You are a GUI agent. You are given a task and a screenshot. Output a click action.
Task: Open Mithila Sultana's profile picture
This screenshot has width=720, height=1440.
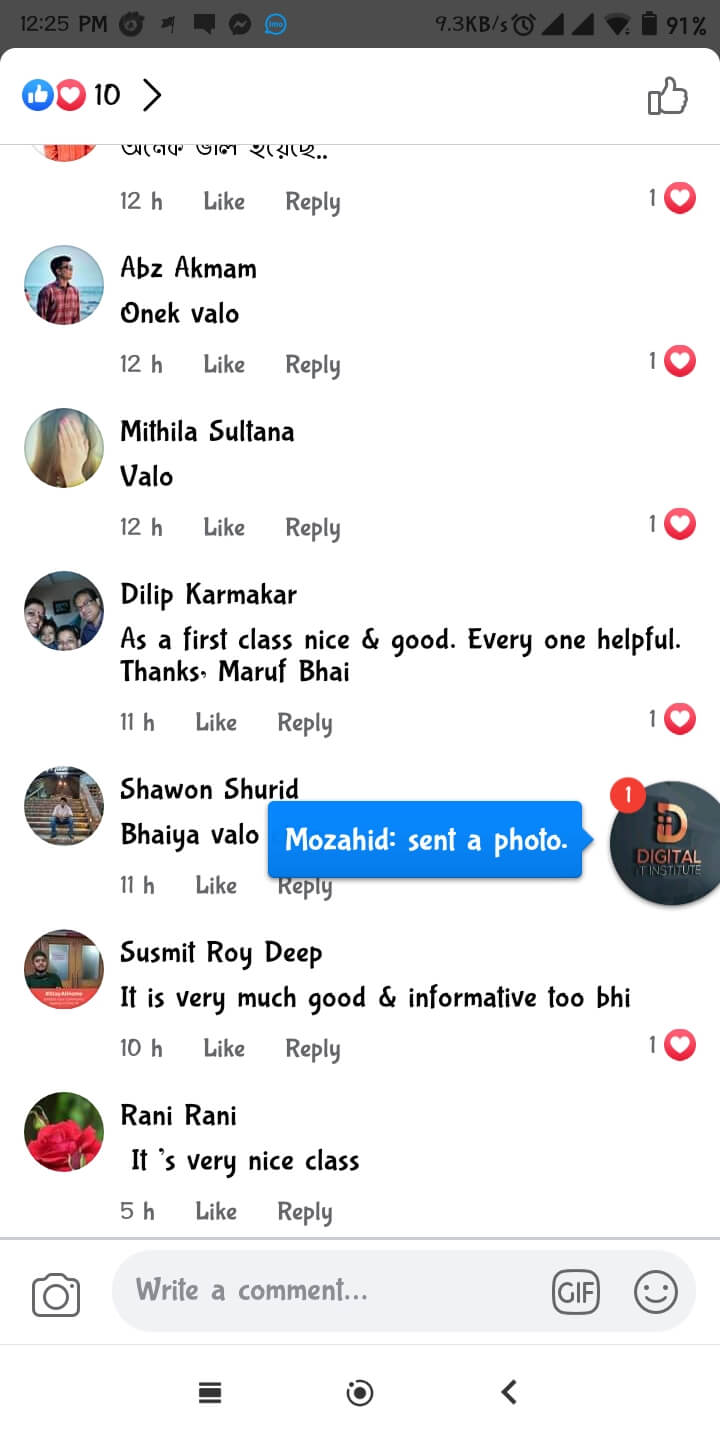coord(64,448)
